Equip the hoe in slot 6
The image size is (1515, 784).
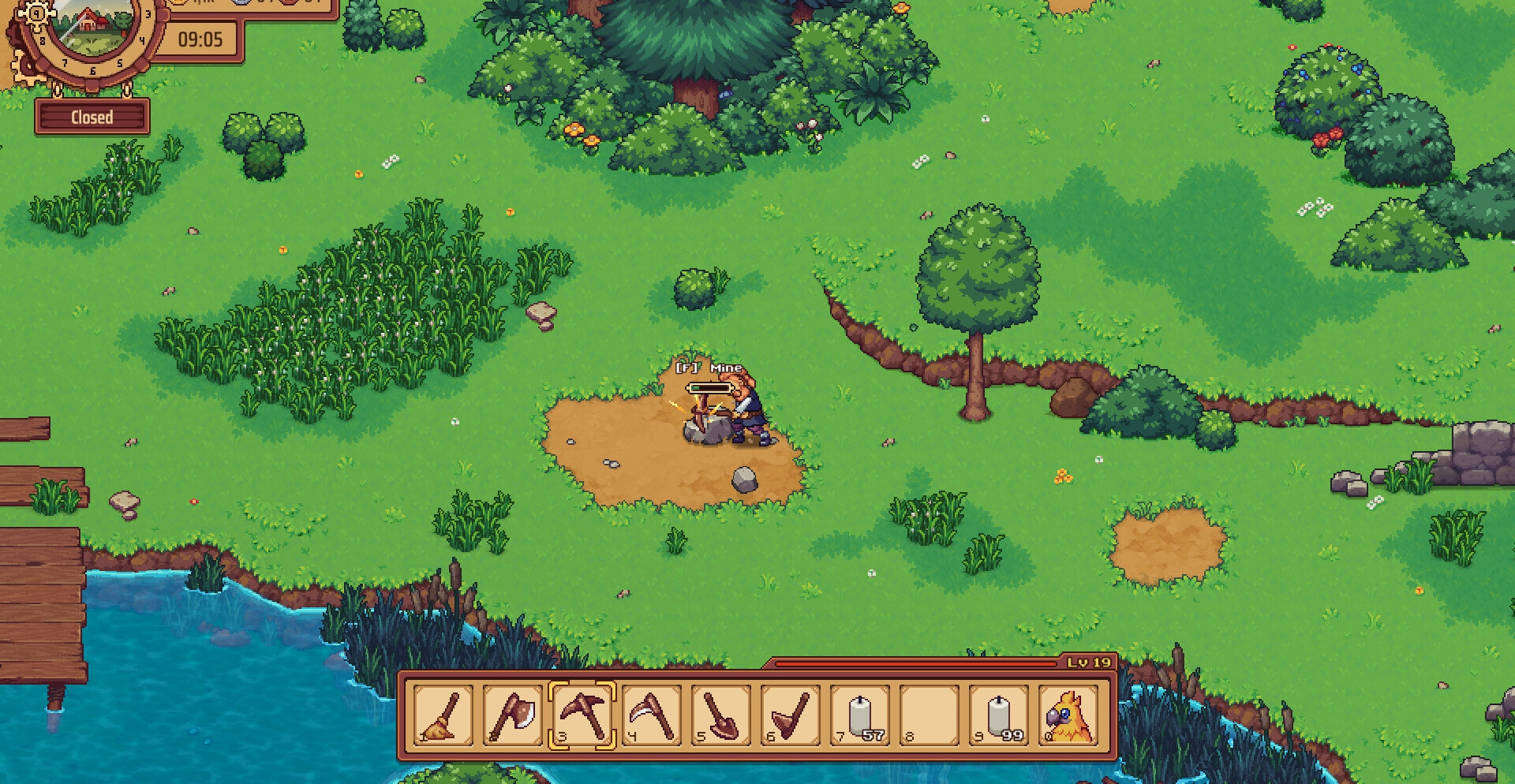click(791, 715)
